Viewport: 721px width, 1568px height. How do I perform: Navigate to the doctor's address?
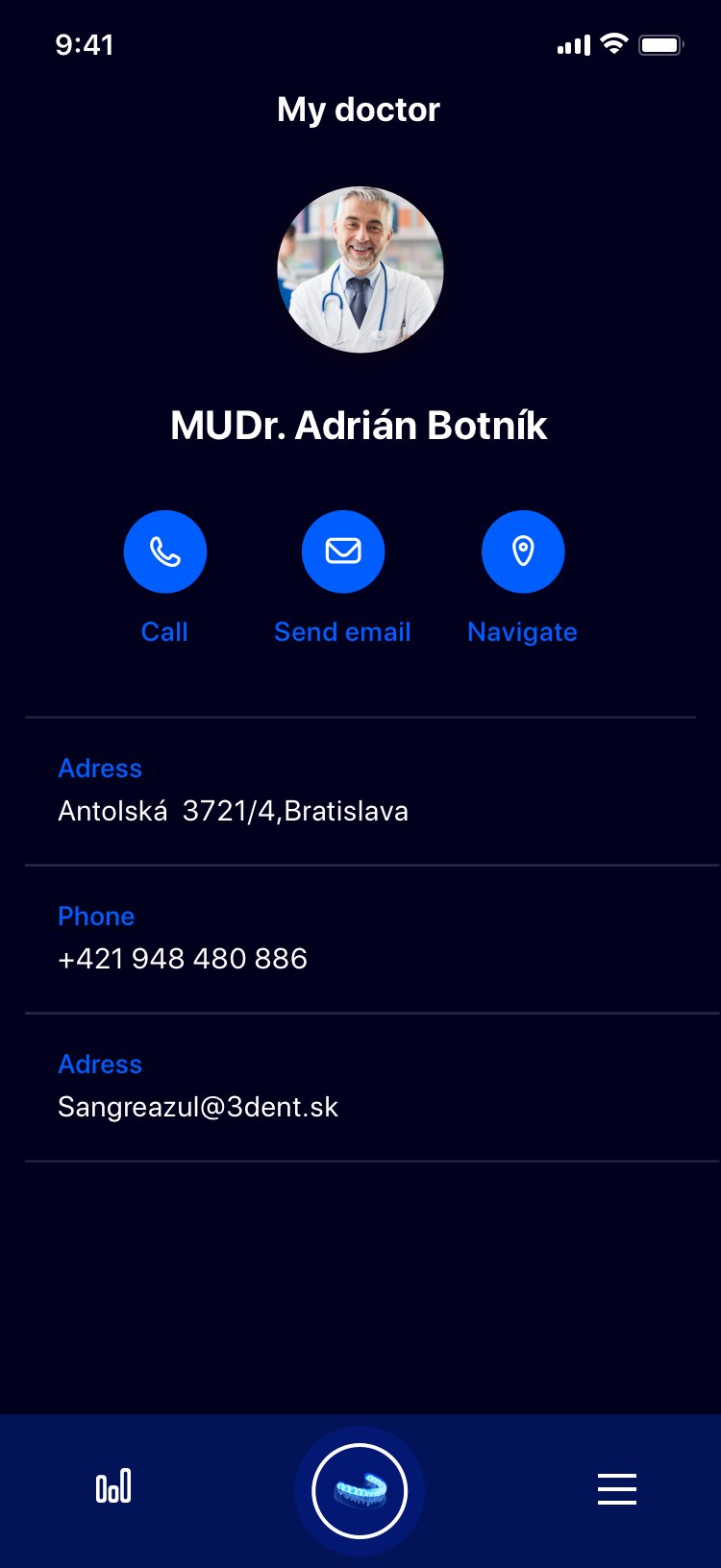(x=522, y=551)
